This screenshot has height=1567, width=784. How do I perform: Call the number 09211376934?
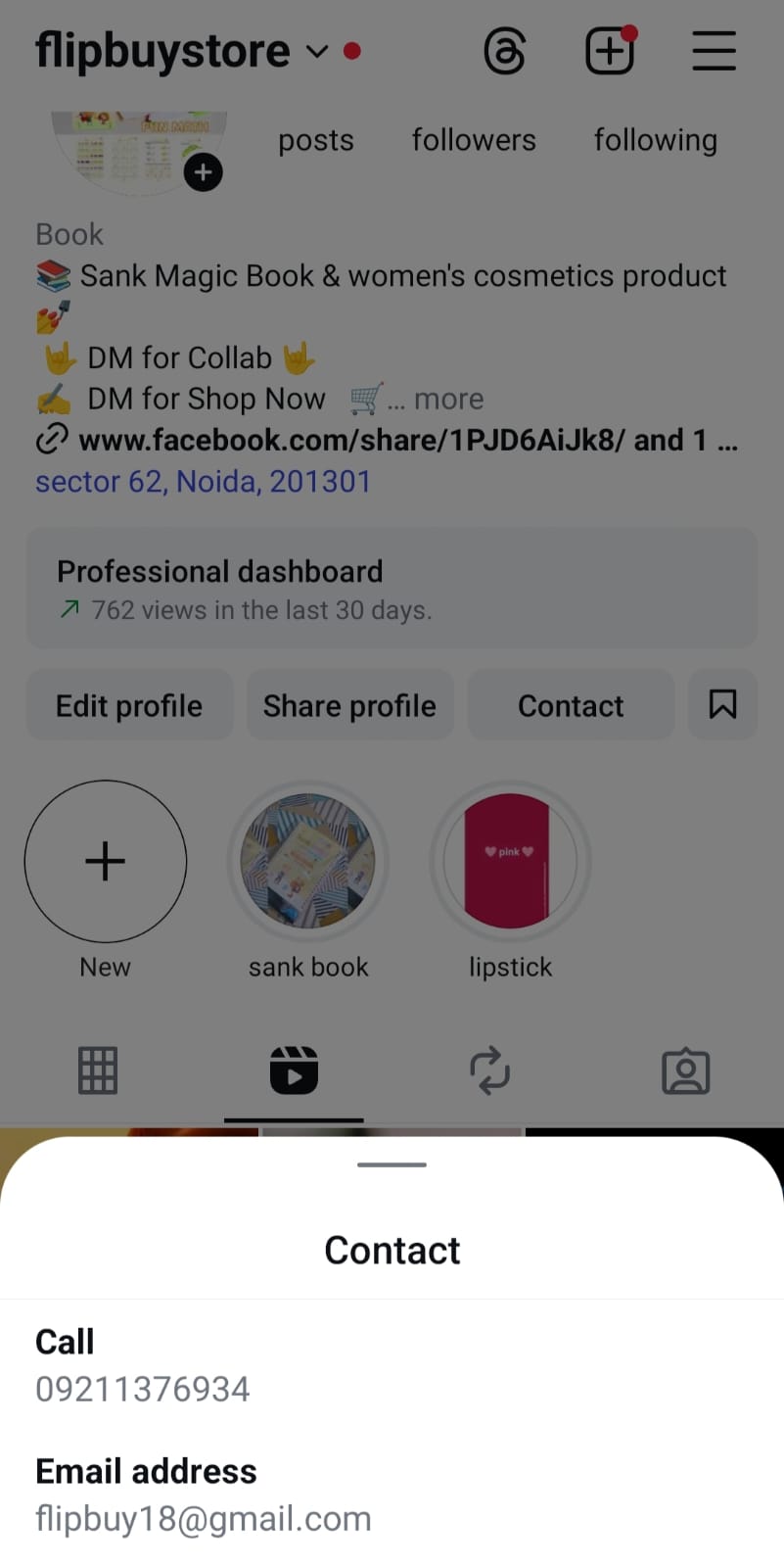click(x=142, y=1388)
